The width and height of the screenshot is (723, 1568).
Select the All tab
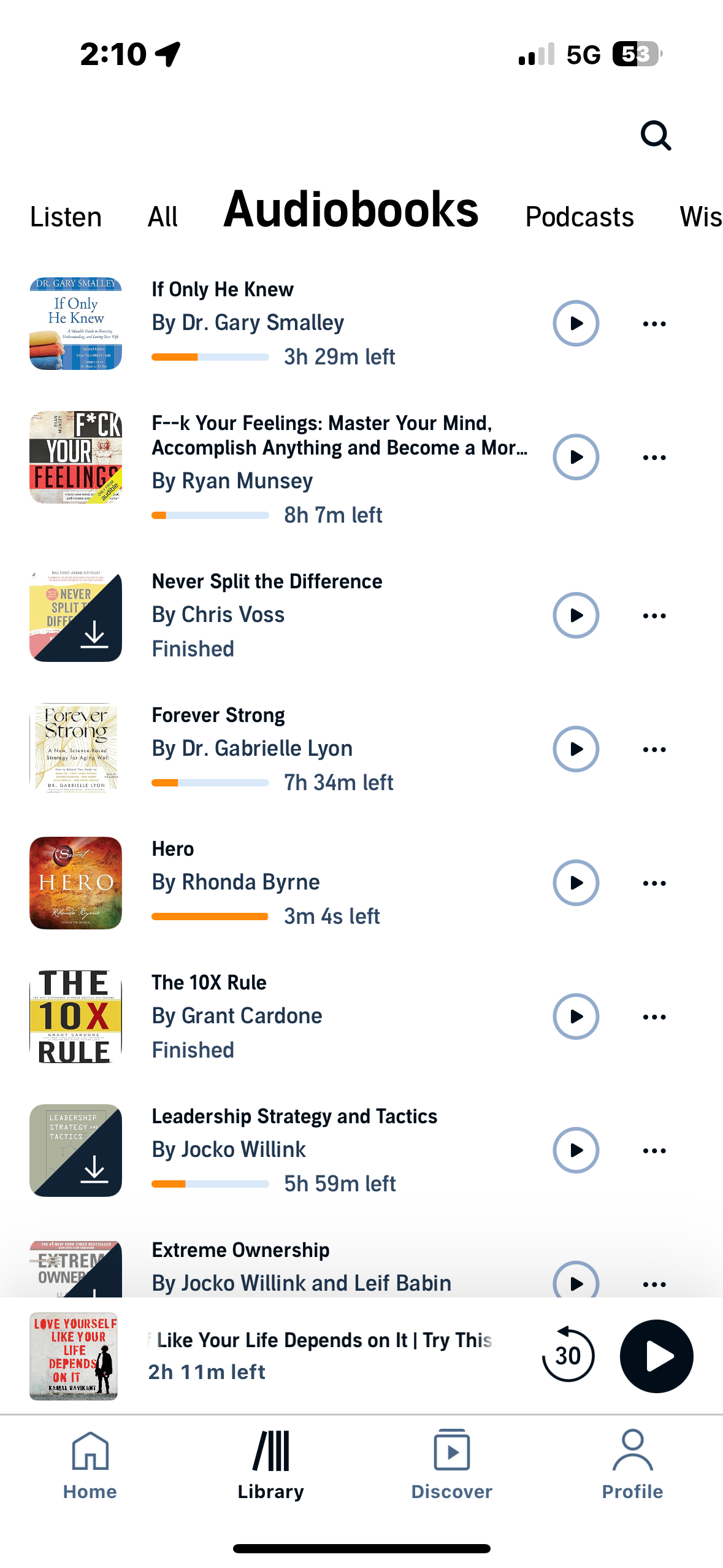(163, 217)
